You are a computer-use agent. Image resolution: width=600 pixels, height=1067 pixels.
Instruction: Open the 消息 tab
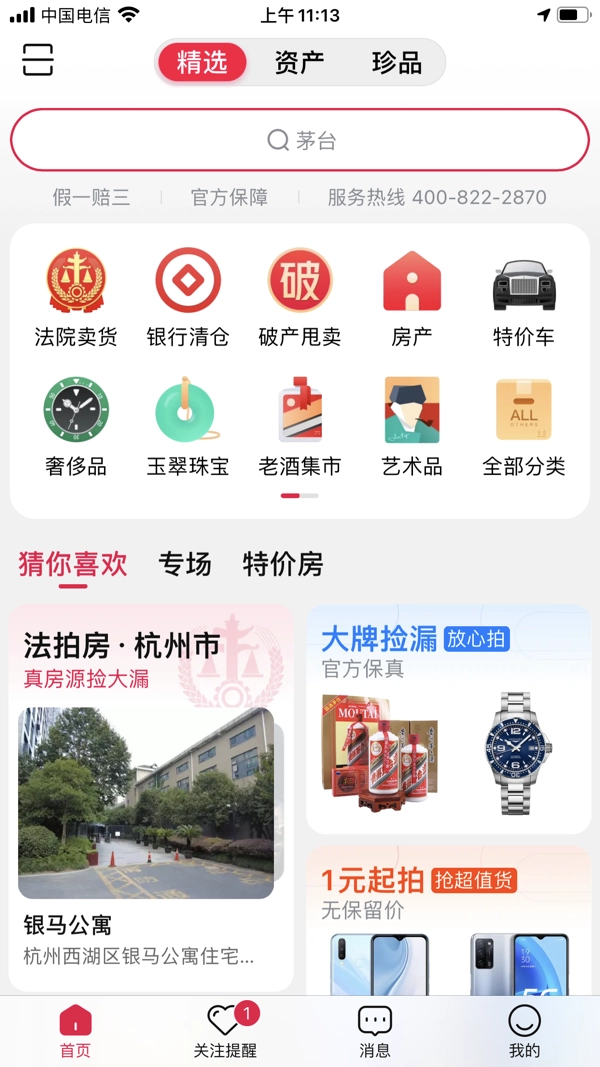375,1032
